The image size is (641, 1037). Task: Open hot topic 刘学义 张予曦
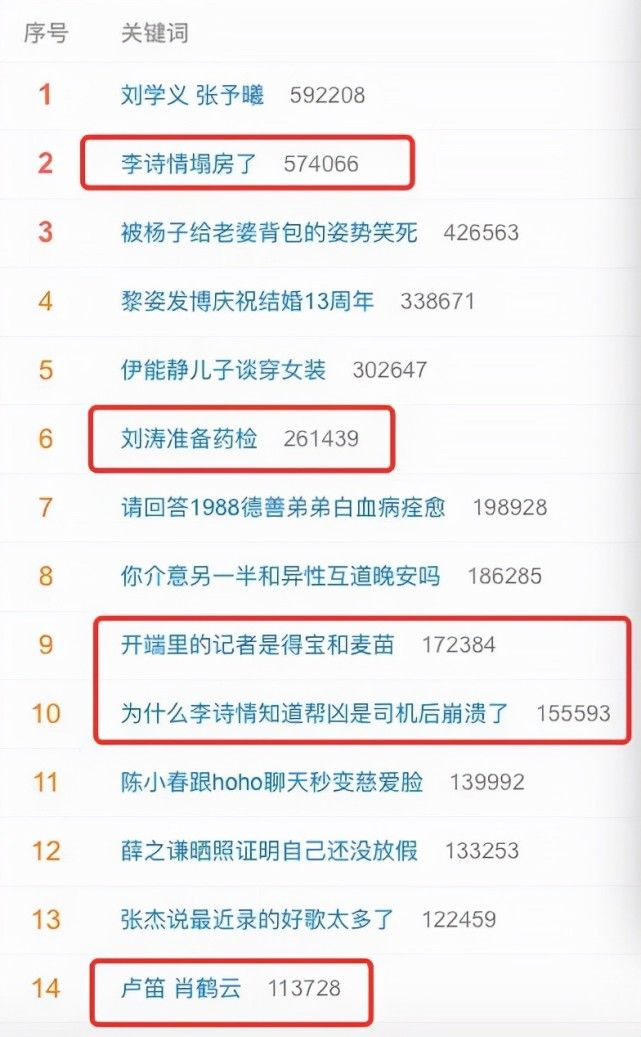tap(192, 95)
